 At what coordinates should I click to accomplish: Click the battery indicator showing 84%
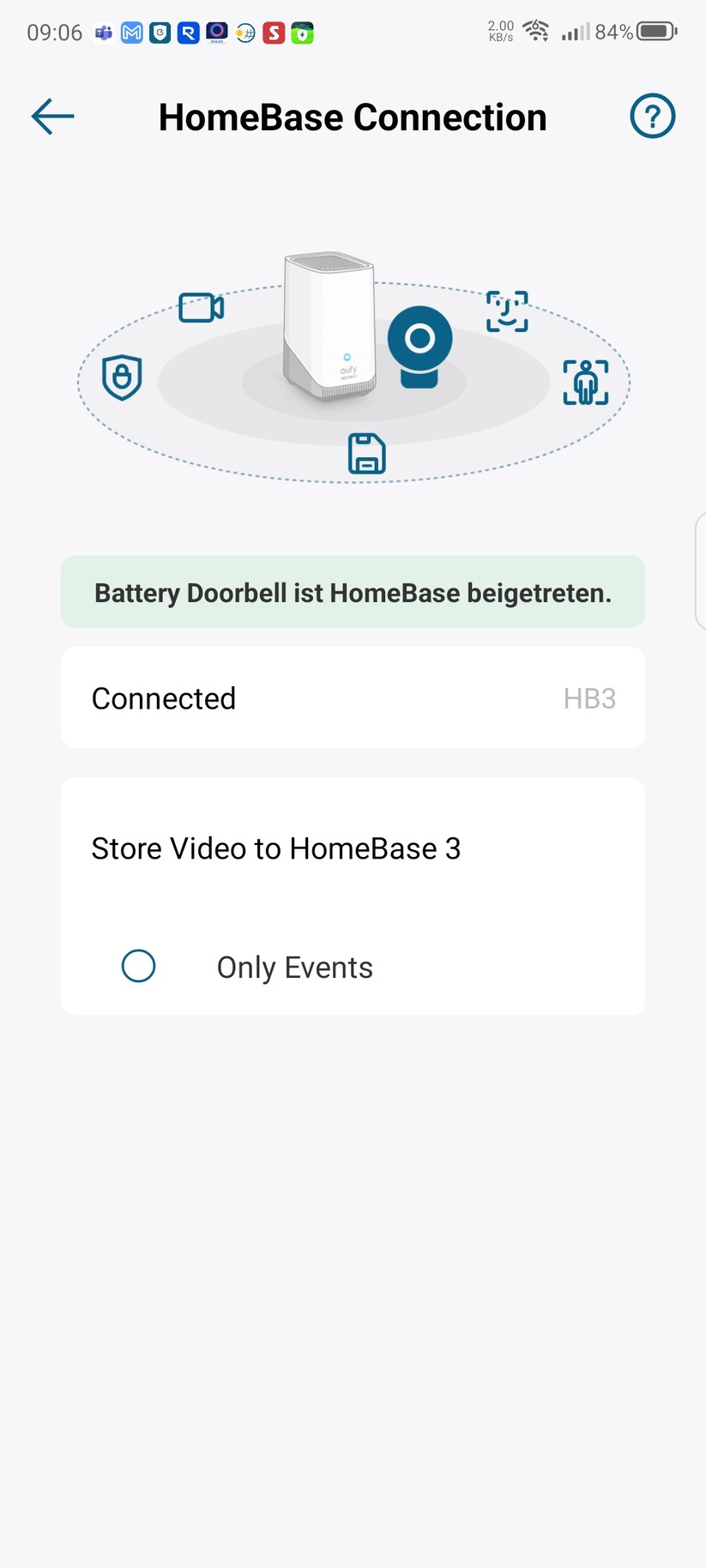tap(655, 31)
